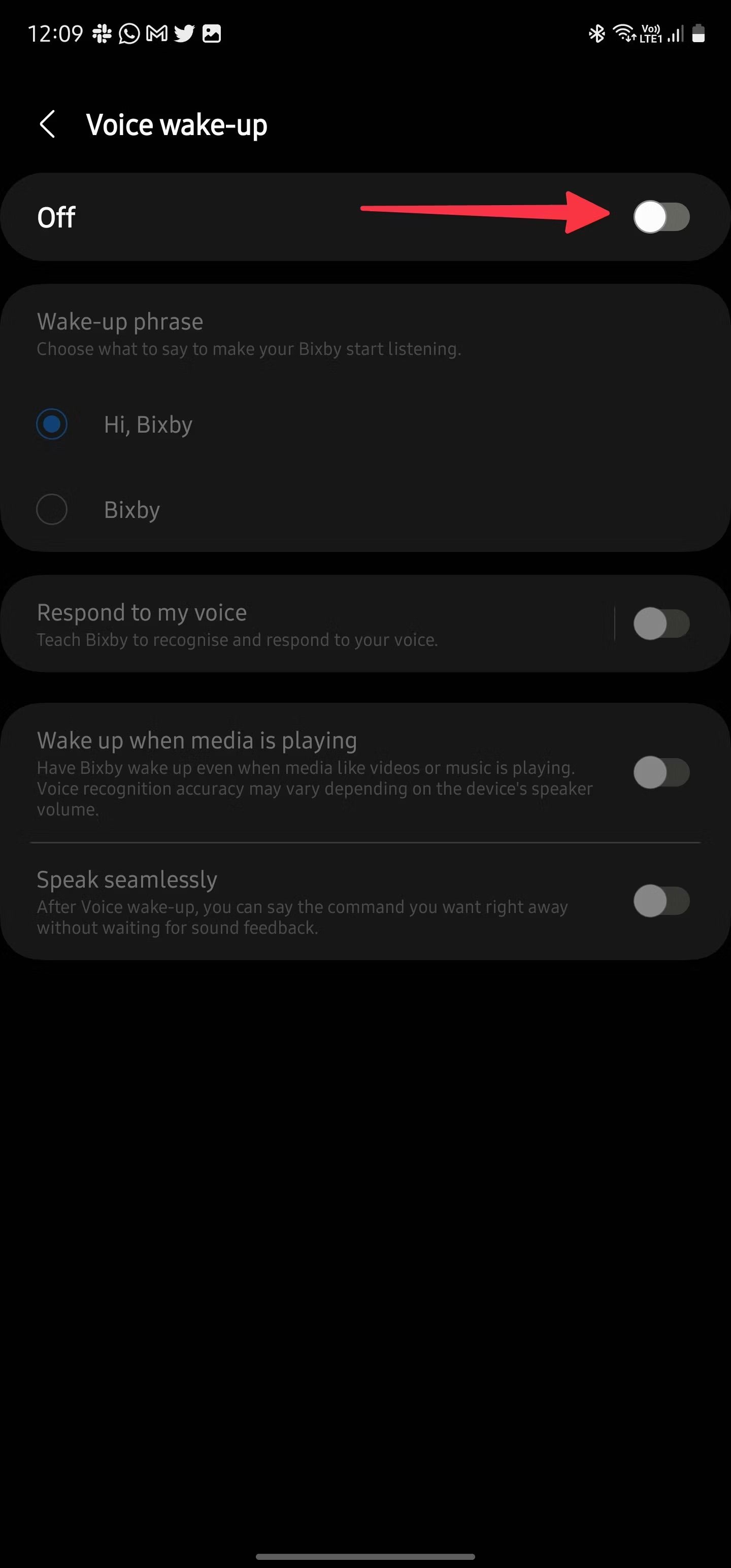The height and width of the screenshot is (1568, 731).
Task: Select the Hi, Bixby wake-up phrase
Action: point(52,423)
